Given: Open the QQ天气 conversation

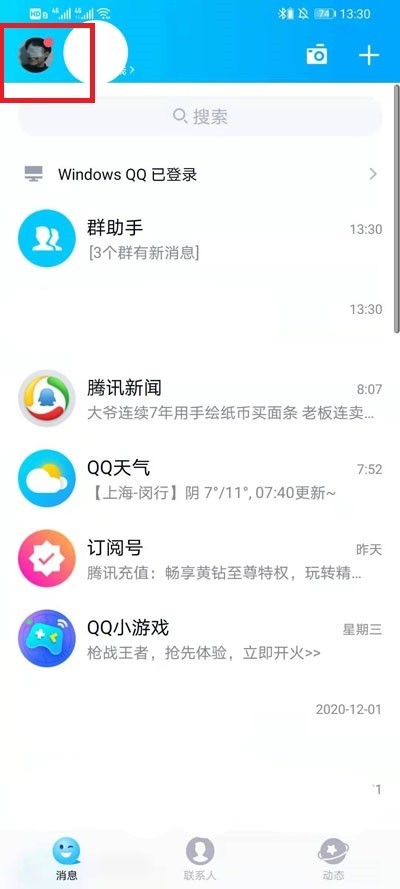Looking at the screenshot, I should coord(200,479).
